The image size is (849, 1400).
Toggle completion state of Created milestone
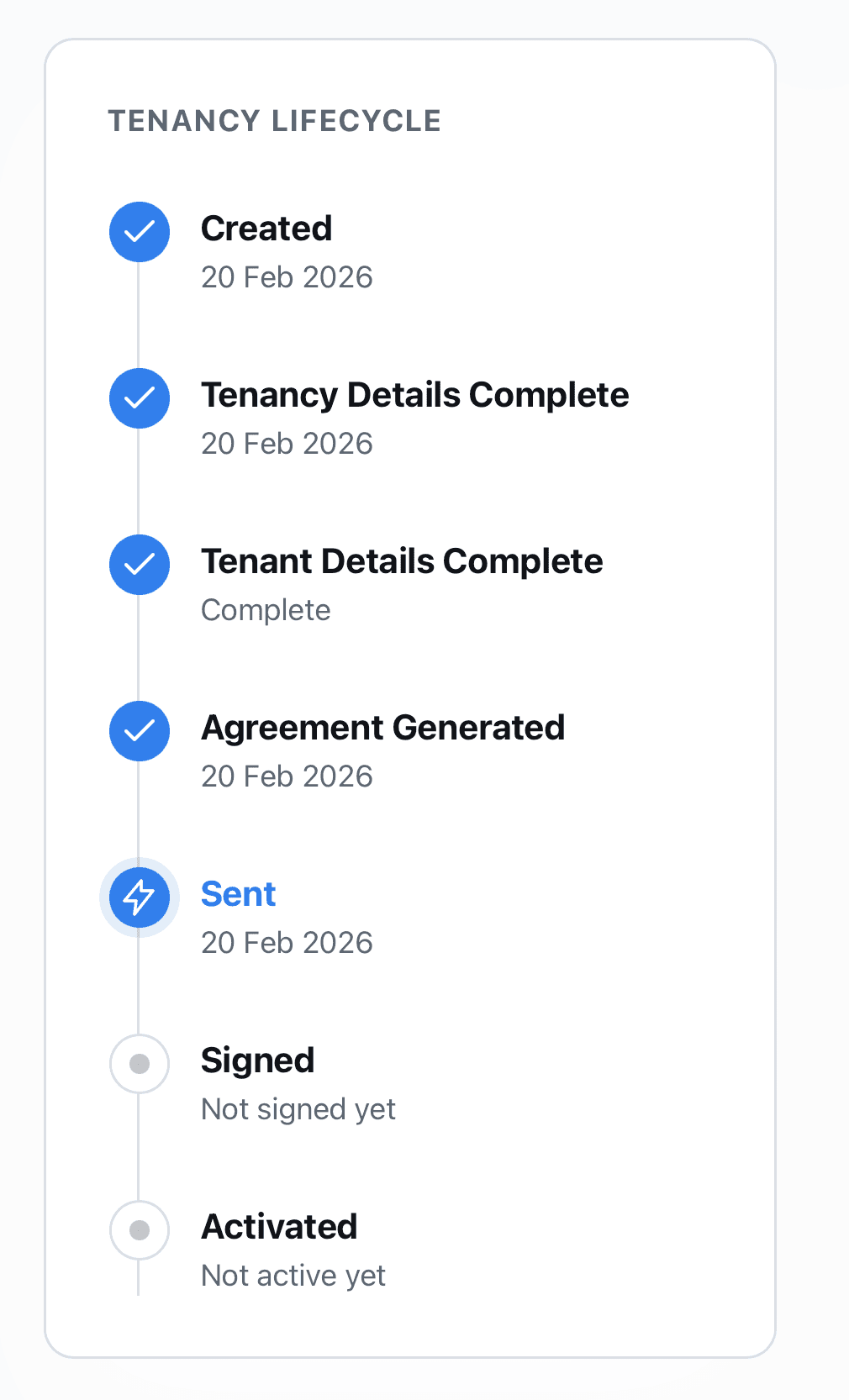point(139,231)
